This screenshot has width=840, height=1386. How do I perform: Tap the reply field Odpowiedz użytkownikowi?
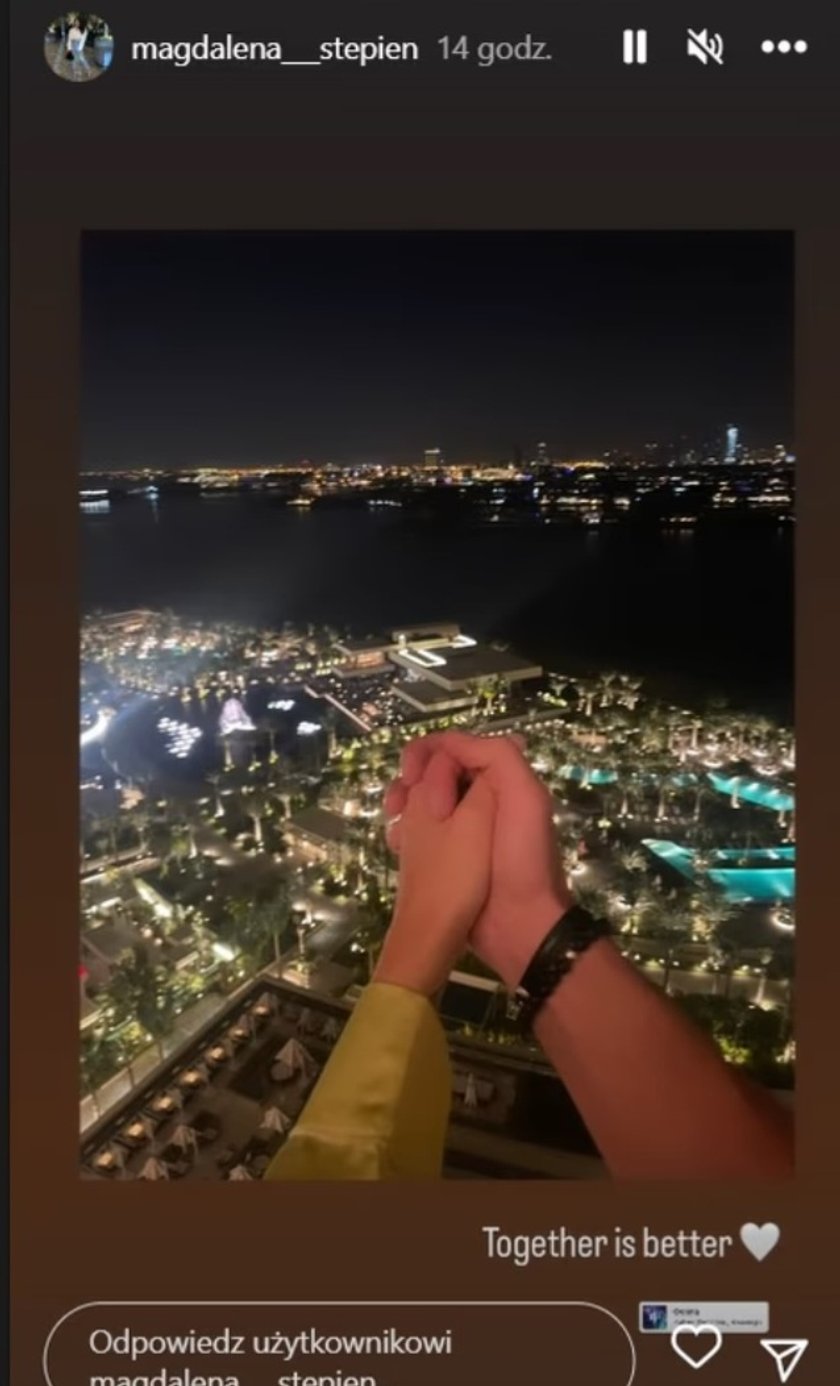(340, 1347)
